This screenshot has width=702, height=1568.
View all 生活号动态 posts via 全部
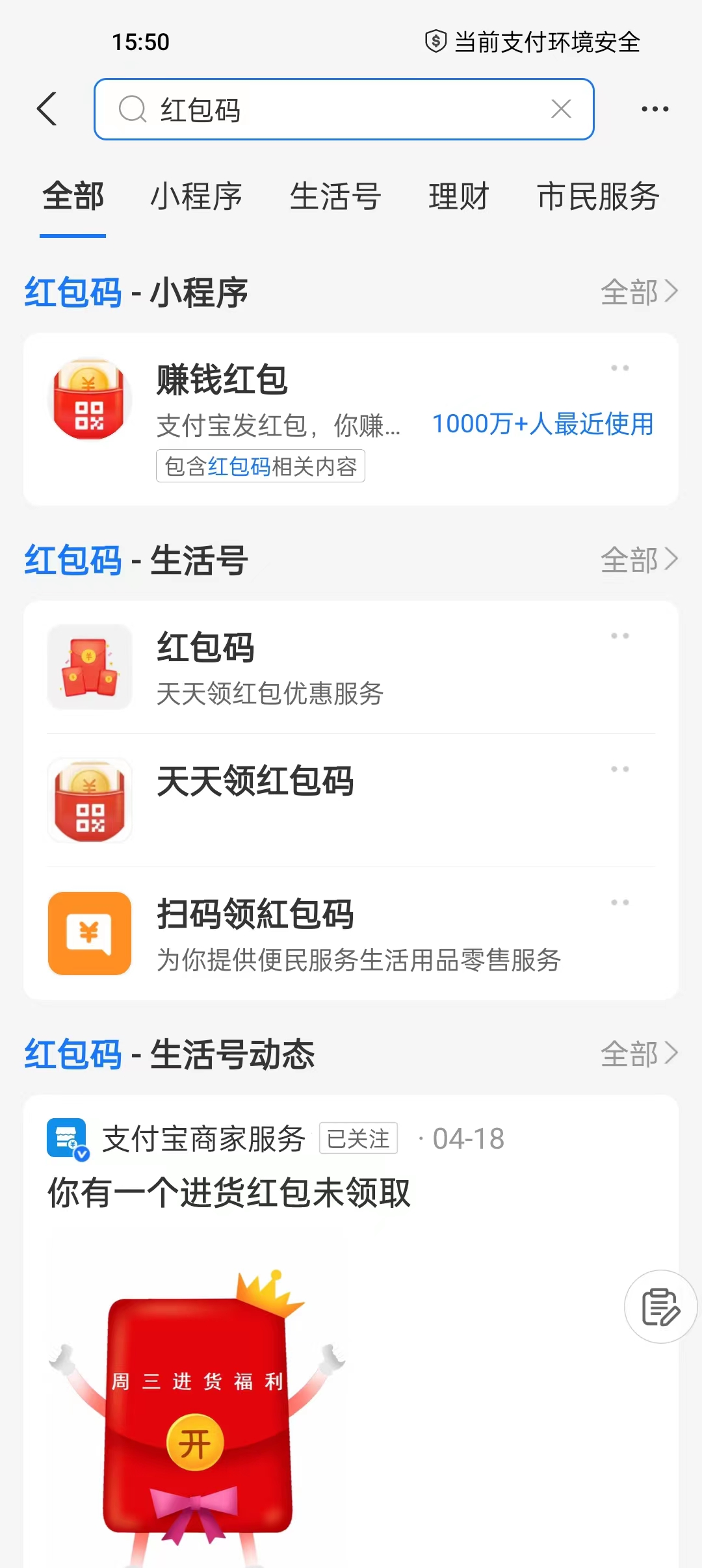coord(638,1054)
